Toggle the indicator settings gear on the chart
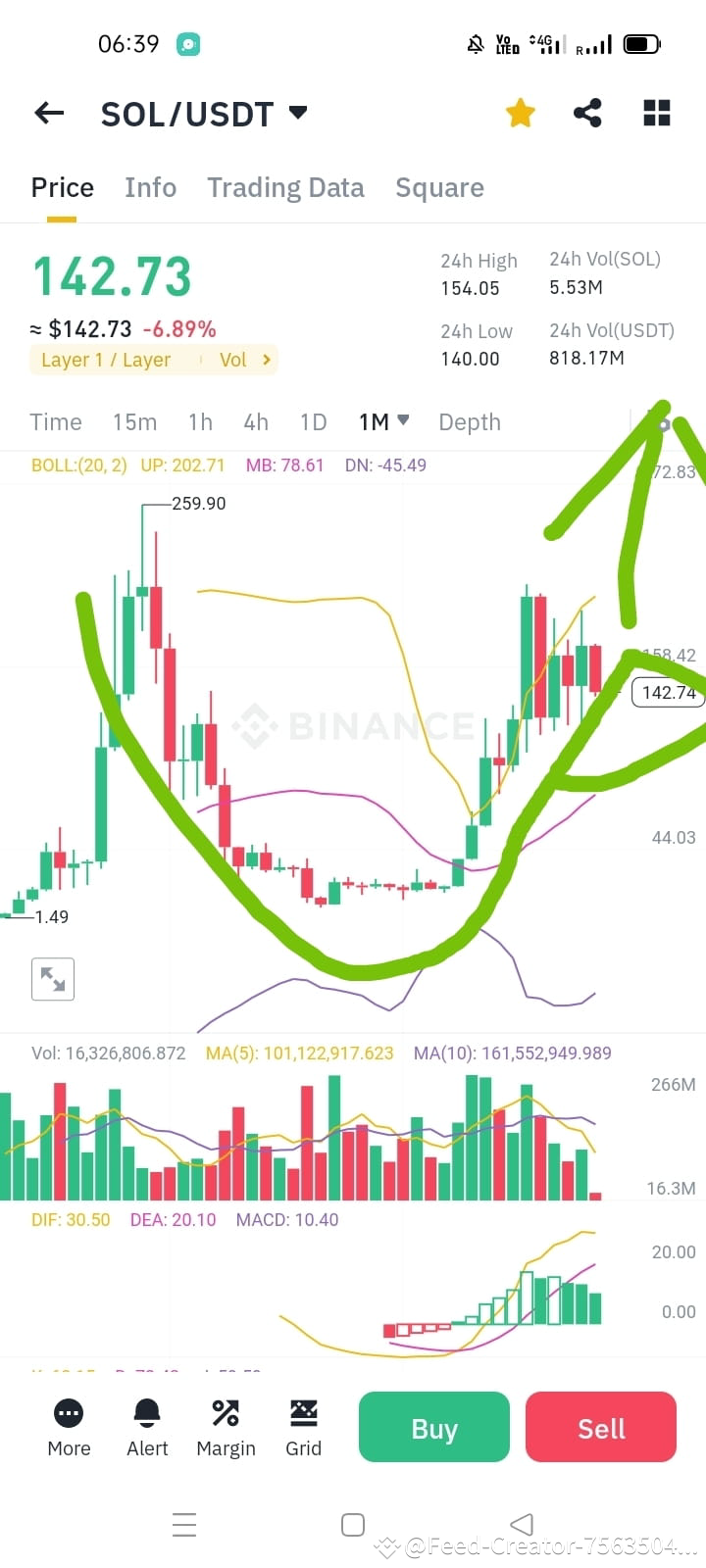Viewport: 706px width, 1568px height. coord(665,422)
